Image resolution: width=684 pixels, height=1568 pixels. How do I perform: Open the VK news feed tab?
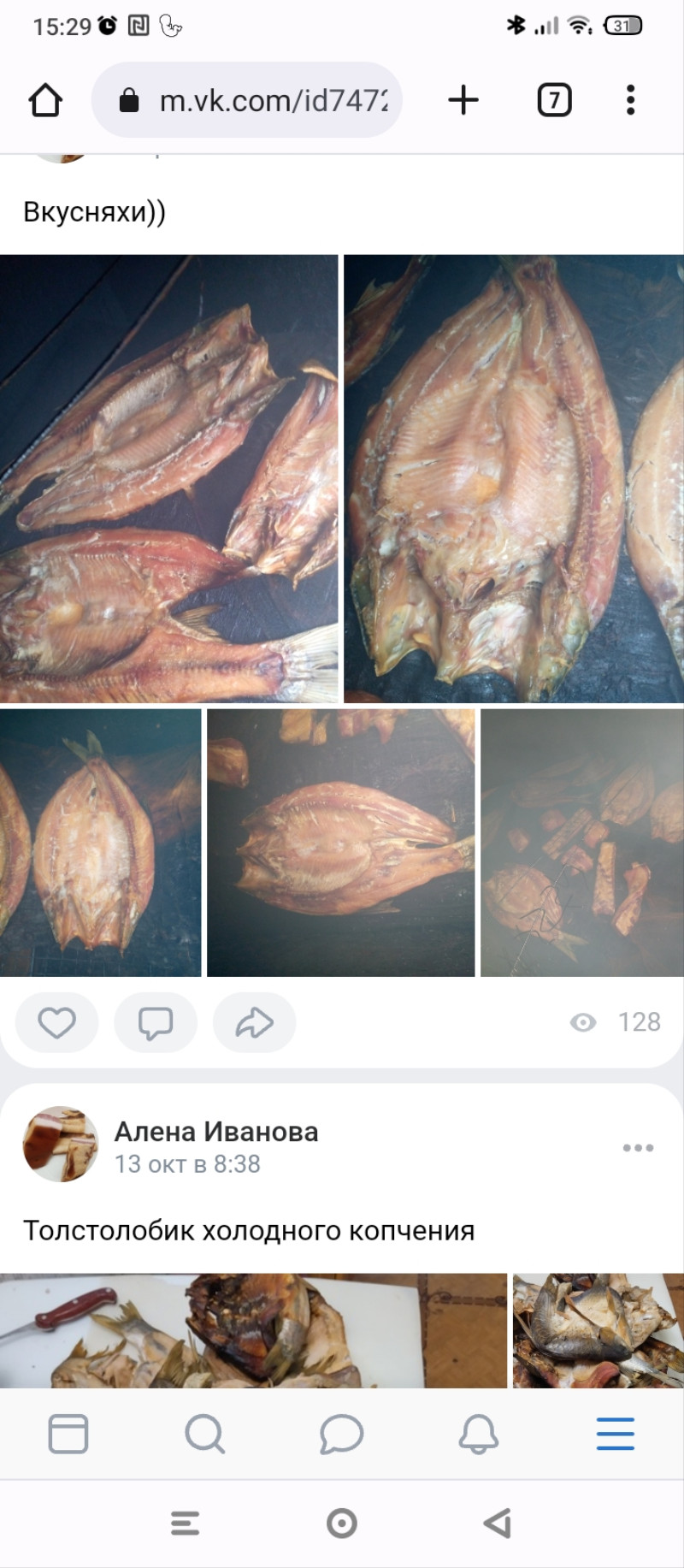coord(68,1434)
